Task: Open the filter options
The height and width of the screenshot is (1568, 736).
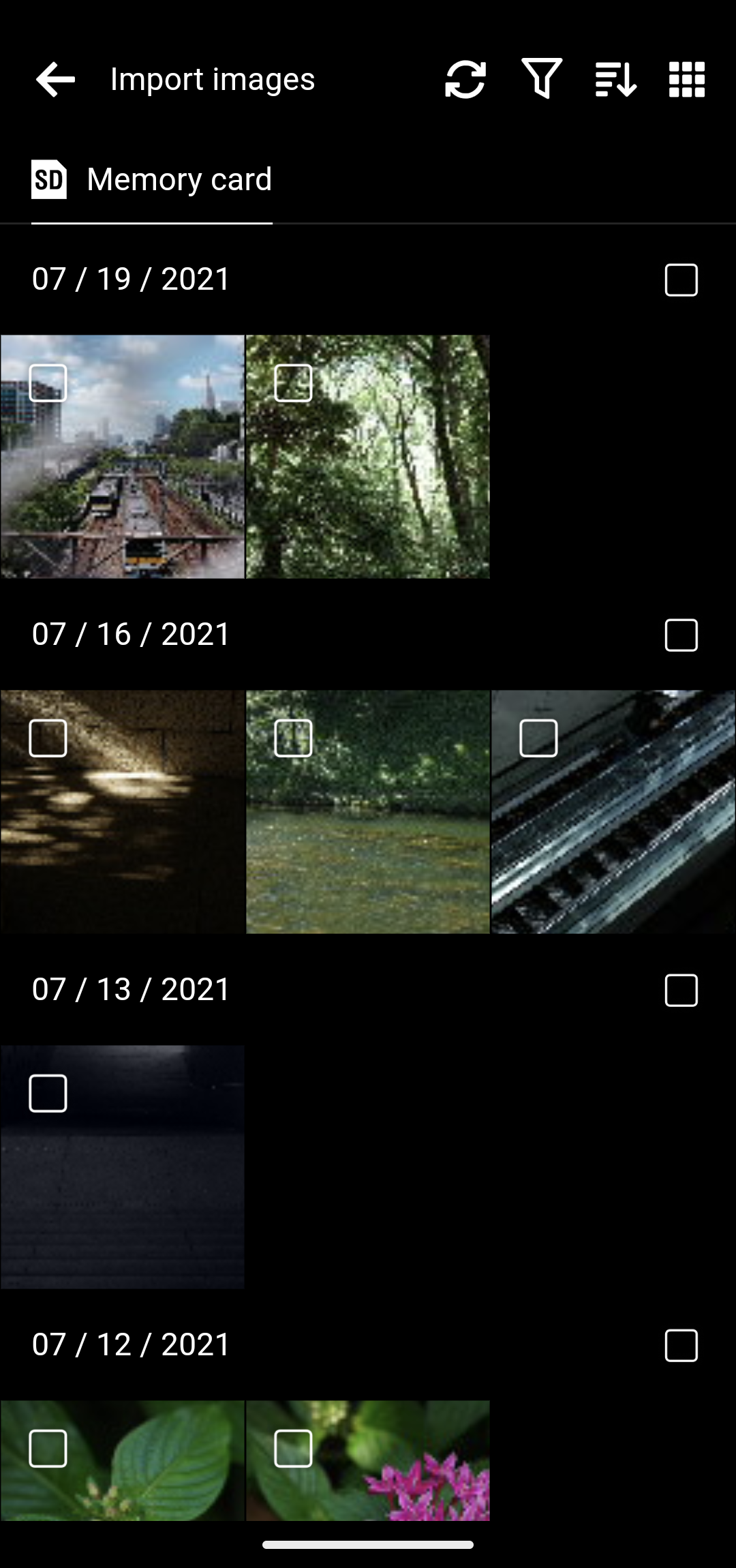Action: pyautogui.click(x=542, y=80)
